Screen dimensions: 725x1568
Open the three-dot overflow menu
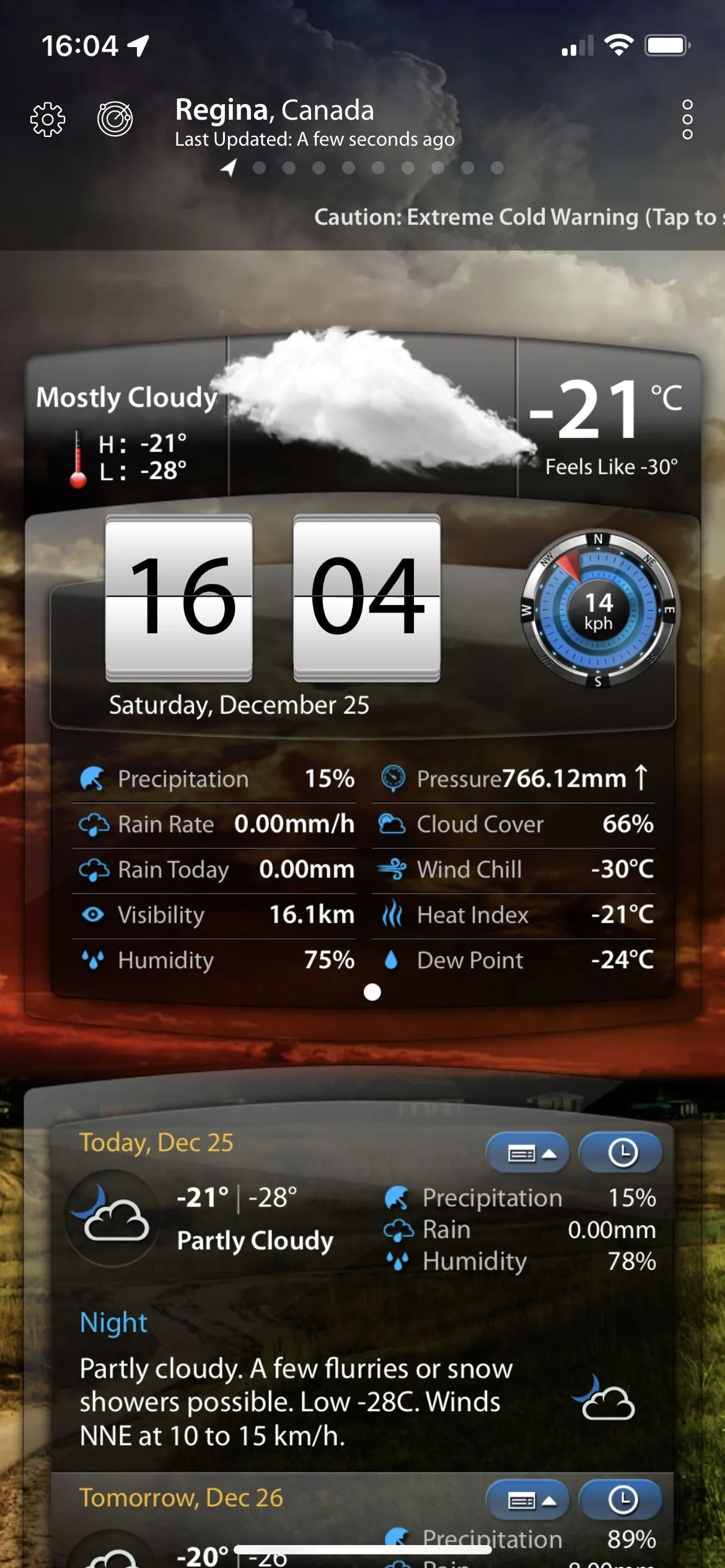point(687,119)
